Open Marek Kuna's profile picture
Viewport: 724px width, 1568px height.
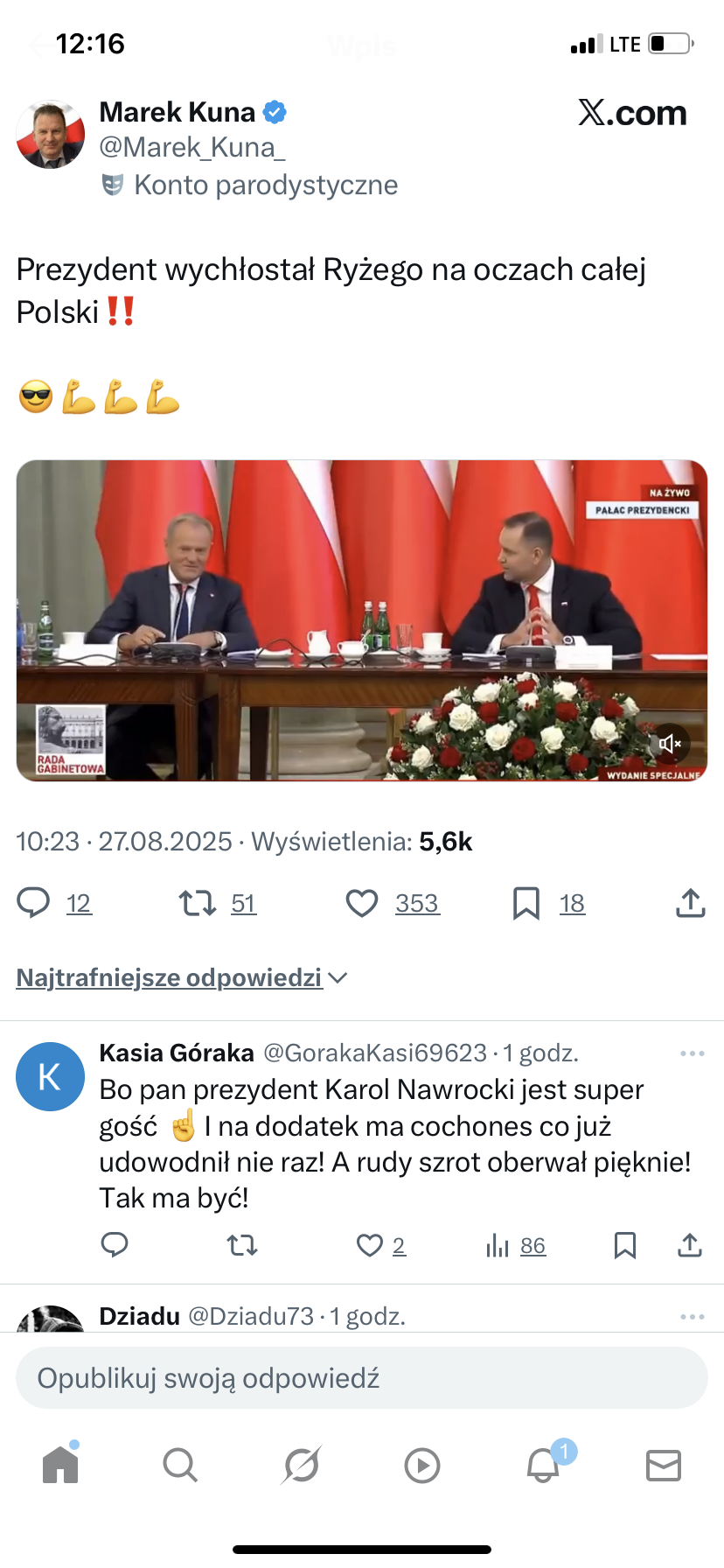tap(51, 134)
